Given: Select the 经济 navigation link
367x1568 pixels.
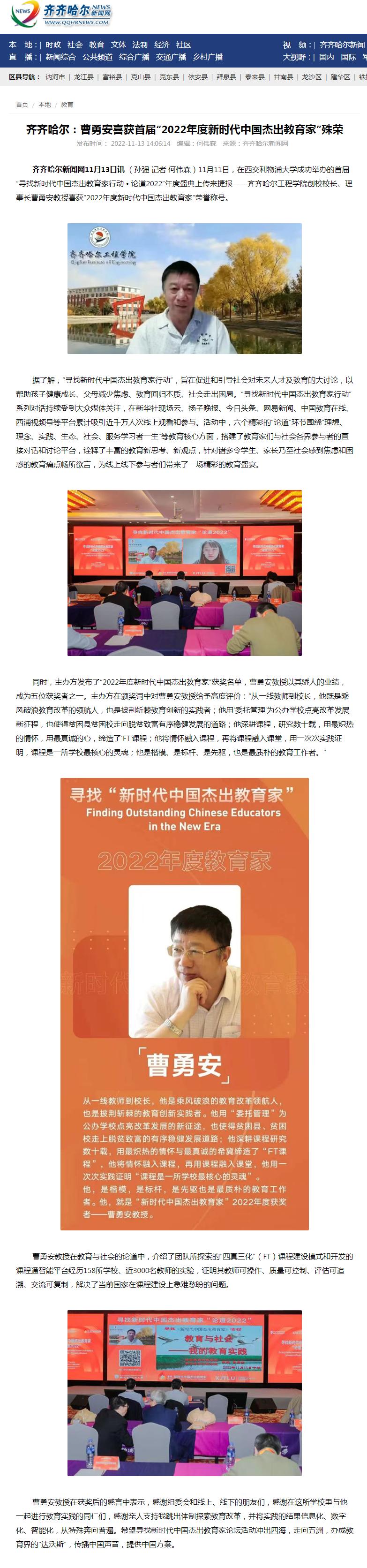Looking at the screenshot, I should (x=162, y=45).
